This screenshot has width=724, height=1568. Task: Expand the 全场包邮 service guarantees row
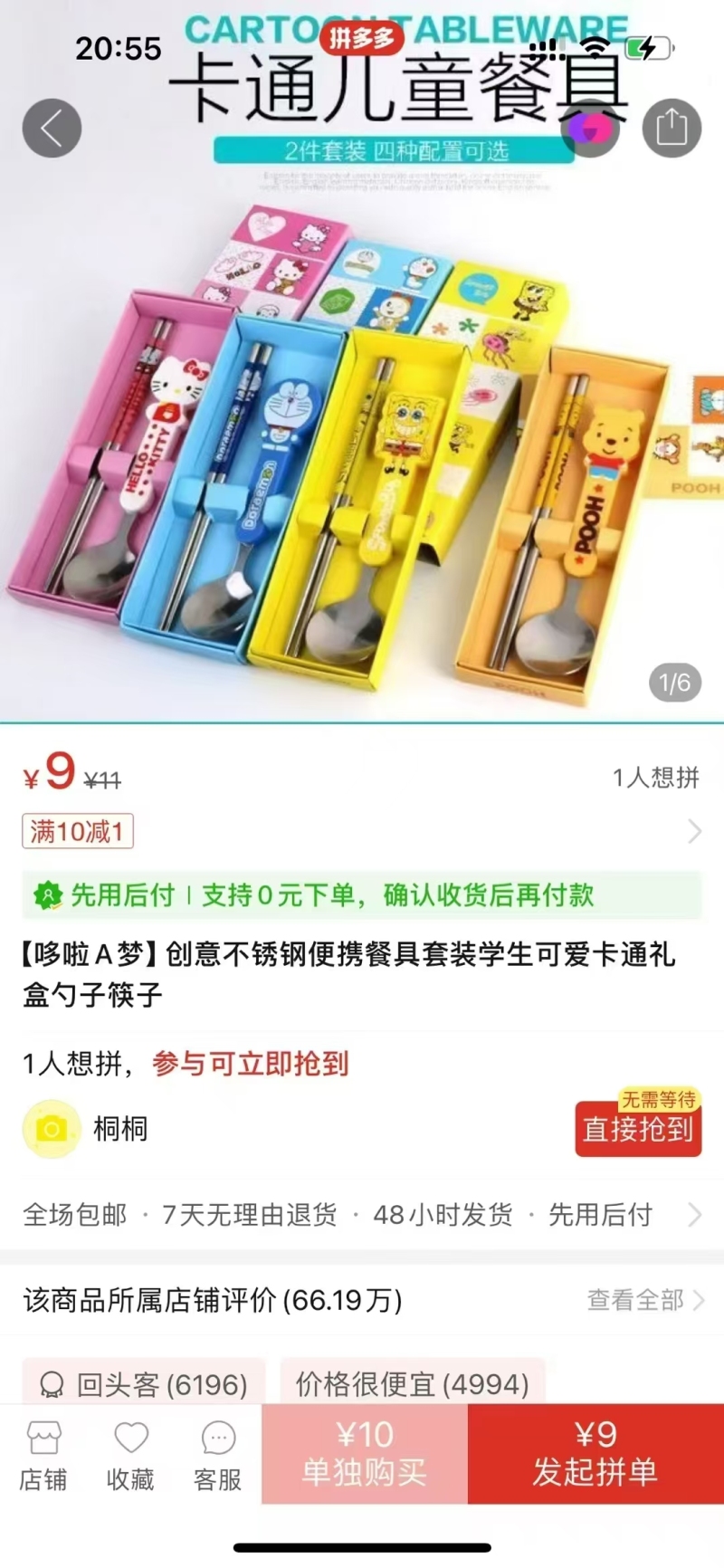[362, 1215]
